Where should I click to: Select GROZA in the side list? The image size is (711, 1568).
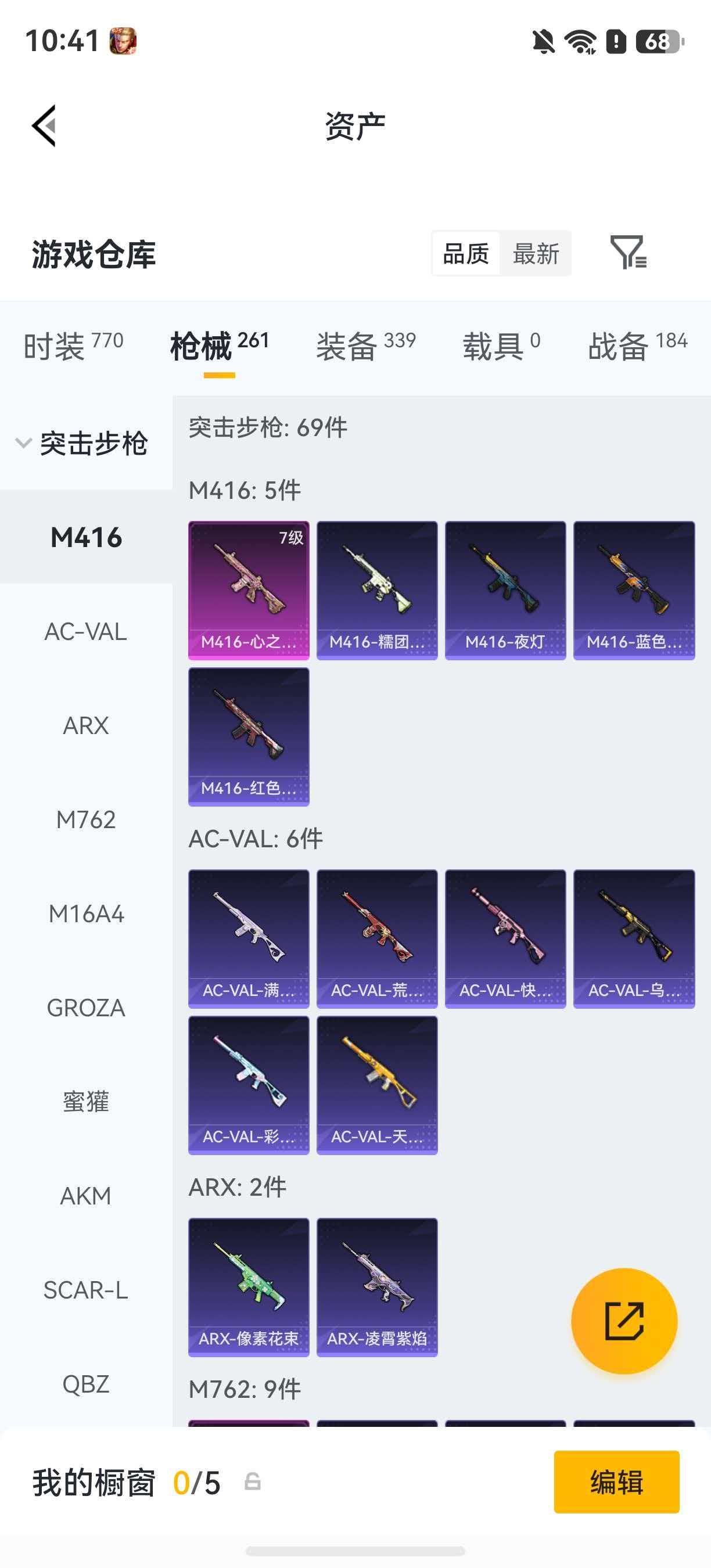tap(86, 1008)
